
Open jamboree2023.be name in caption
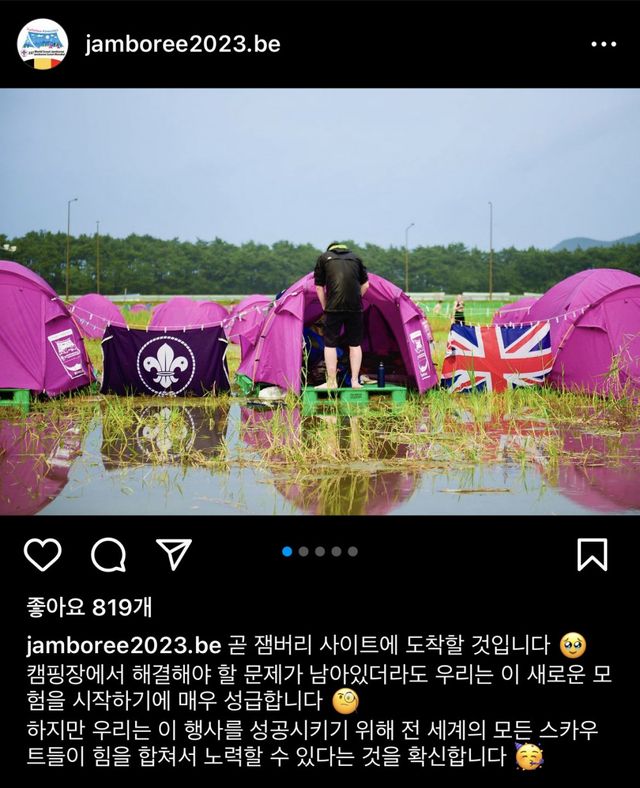pyautogui.click(x=123, y=643)
